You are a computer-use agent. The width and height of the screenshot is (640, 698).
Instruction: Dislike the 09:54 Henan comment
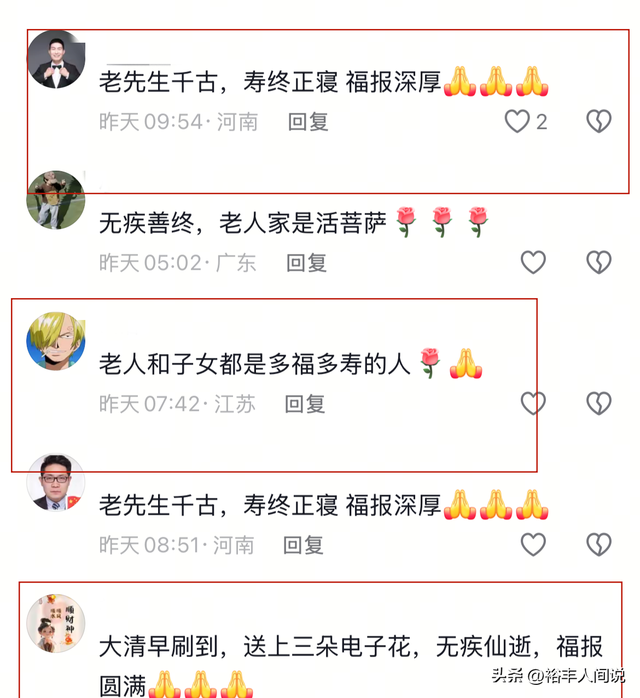(598, 122)
